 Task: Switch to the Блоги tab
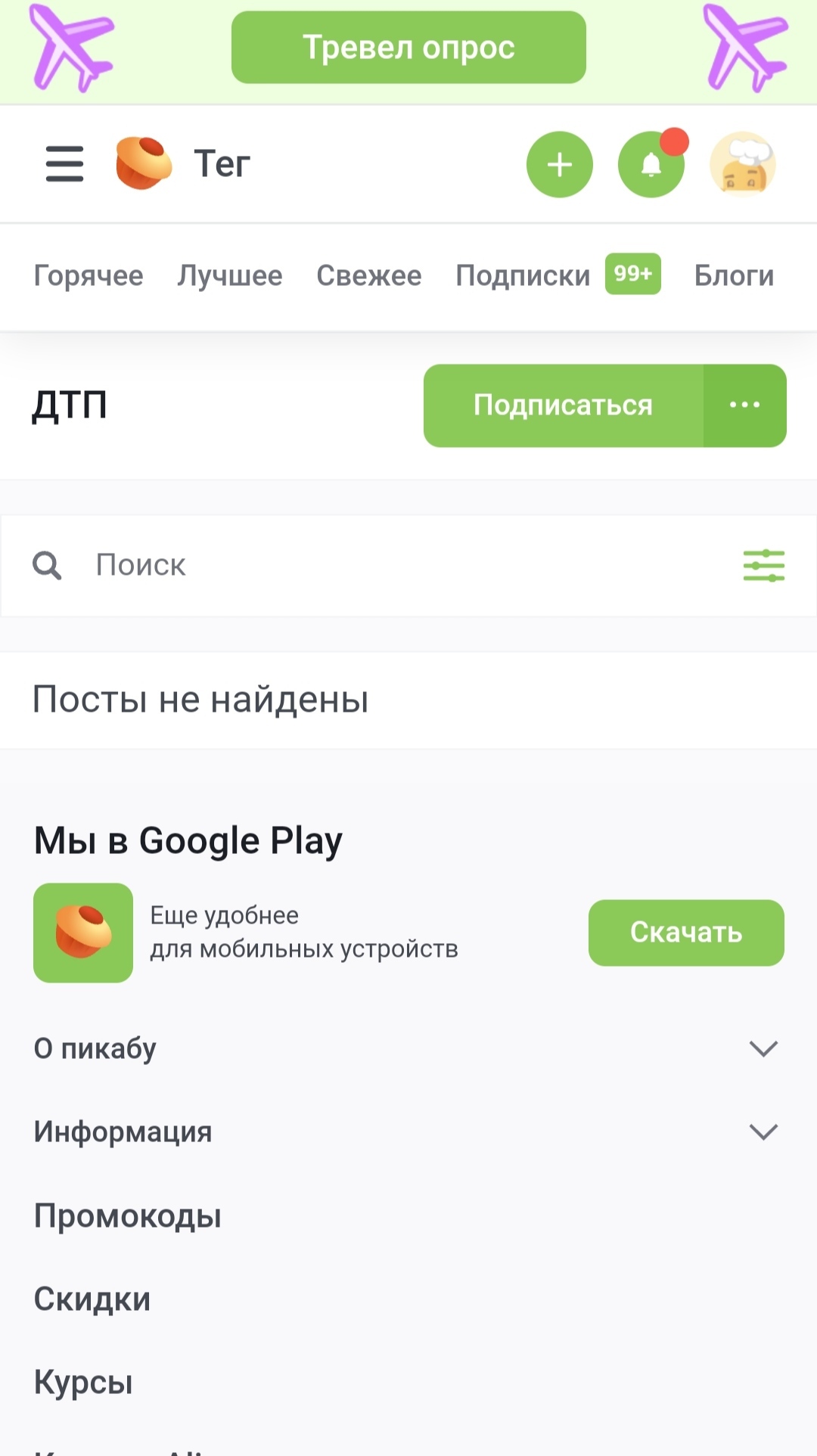734,275
